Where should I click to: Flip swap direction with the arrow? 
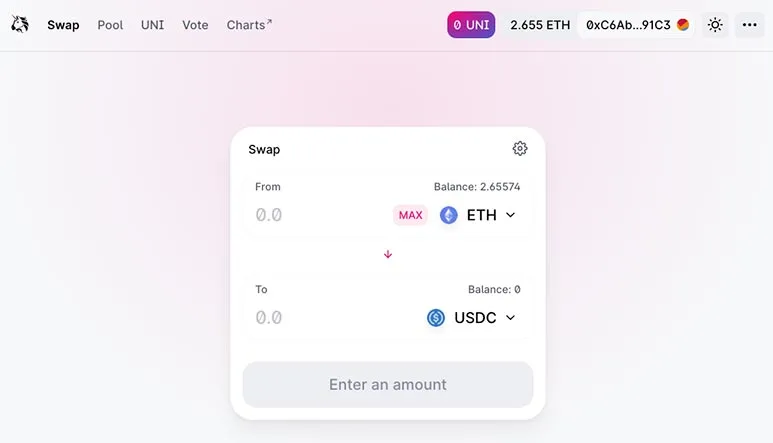click(x=388, y=254)
